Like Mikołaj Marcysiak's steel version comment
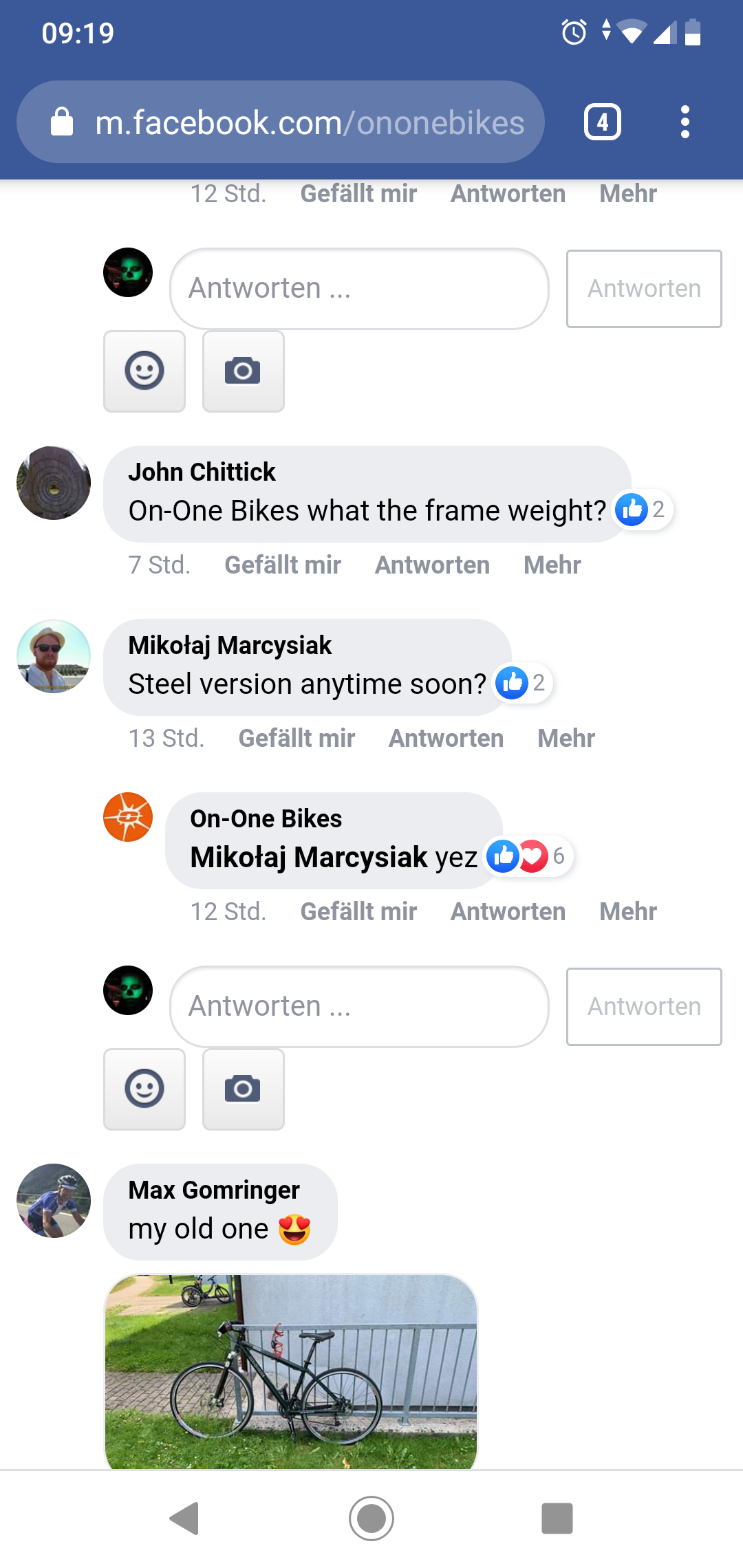Viewport: 743px width, 1568px height. [x=297, y=739]
